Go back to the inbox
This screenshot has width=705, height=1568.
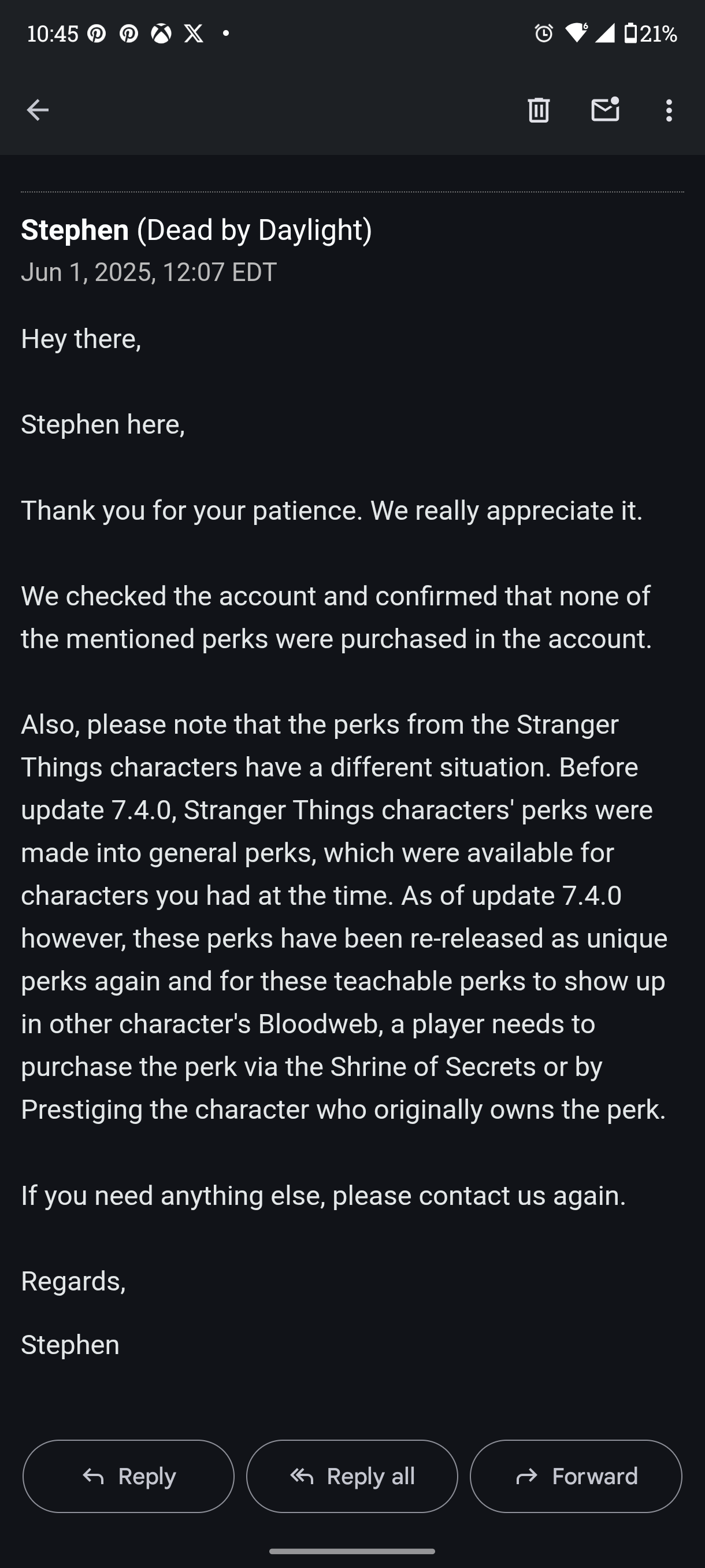38,110
